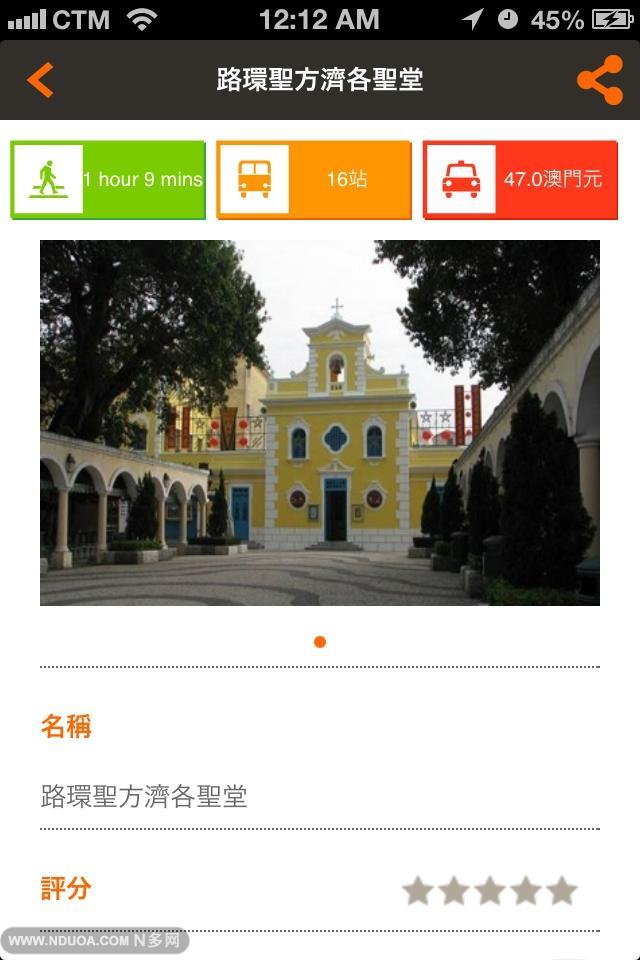Go back using the orange arrow
The height and width of the screenshot is (960, 640).
40,80
